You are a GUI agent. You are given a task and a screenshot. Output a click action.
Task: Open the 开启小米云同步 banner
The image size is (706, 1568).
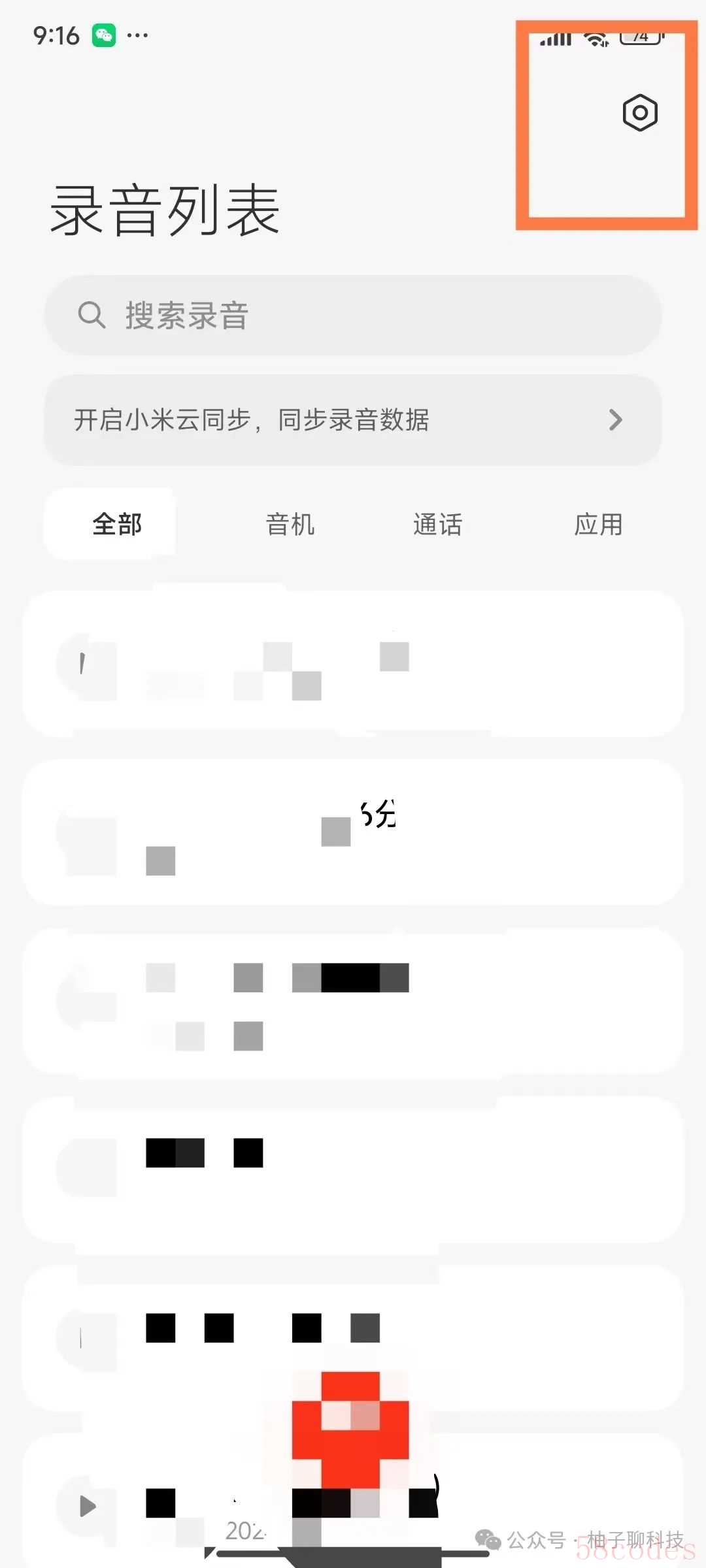click(353, 419)
